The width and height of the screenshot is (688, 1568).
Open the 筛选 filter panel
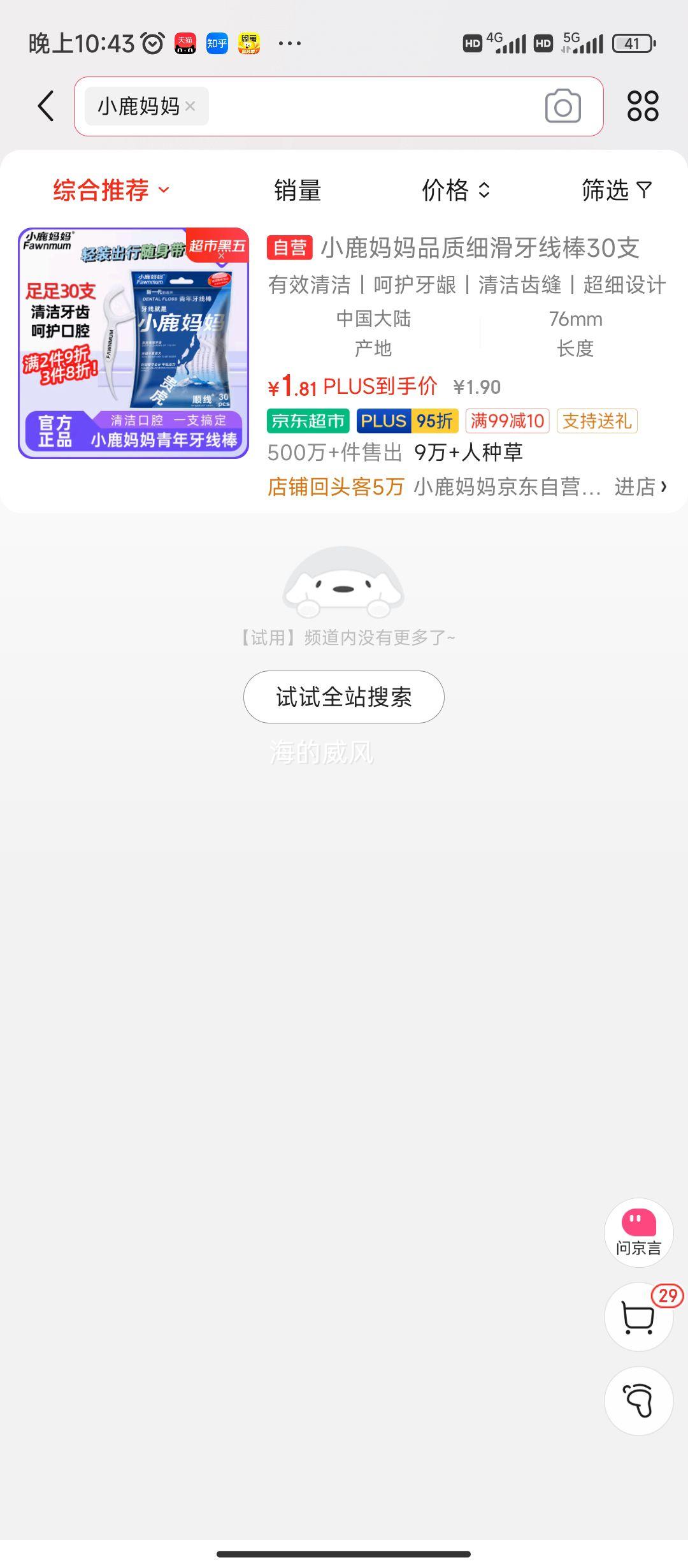pyautogui.click(x=617, y=190)
